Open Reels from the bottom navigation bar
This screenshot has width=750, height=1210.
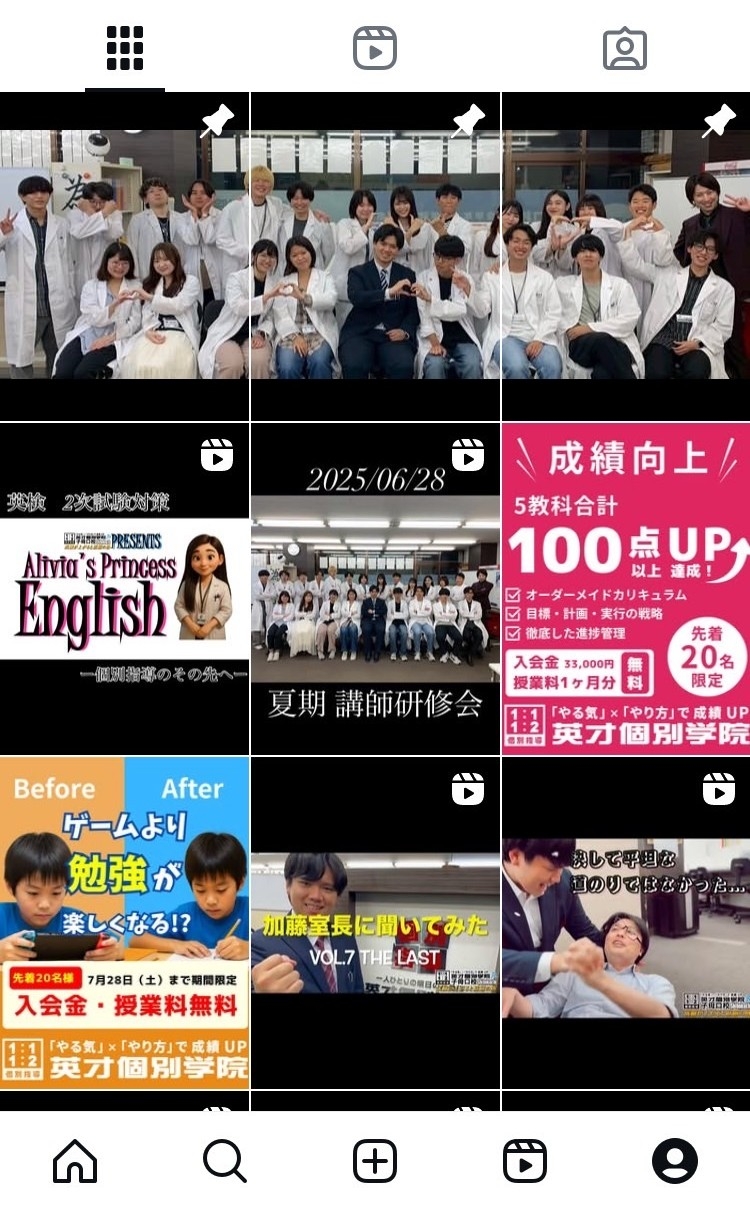pos(525,1161)
